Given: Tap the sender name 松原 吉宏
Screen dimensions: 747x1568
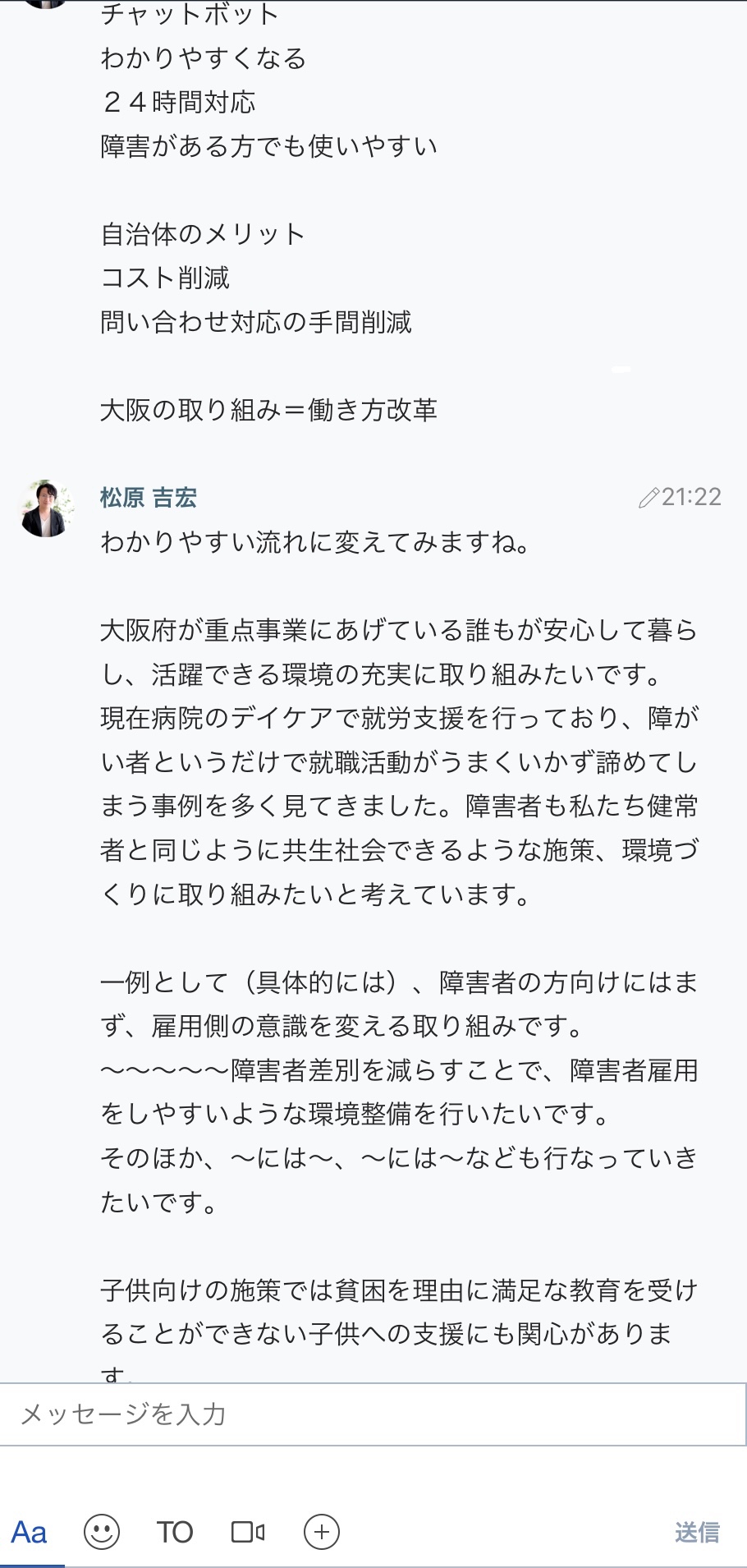Looking at the screenshot, I should (x=149, y=497).
